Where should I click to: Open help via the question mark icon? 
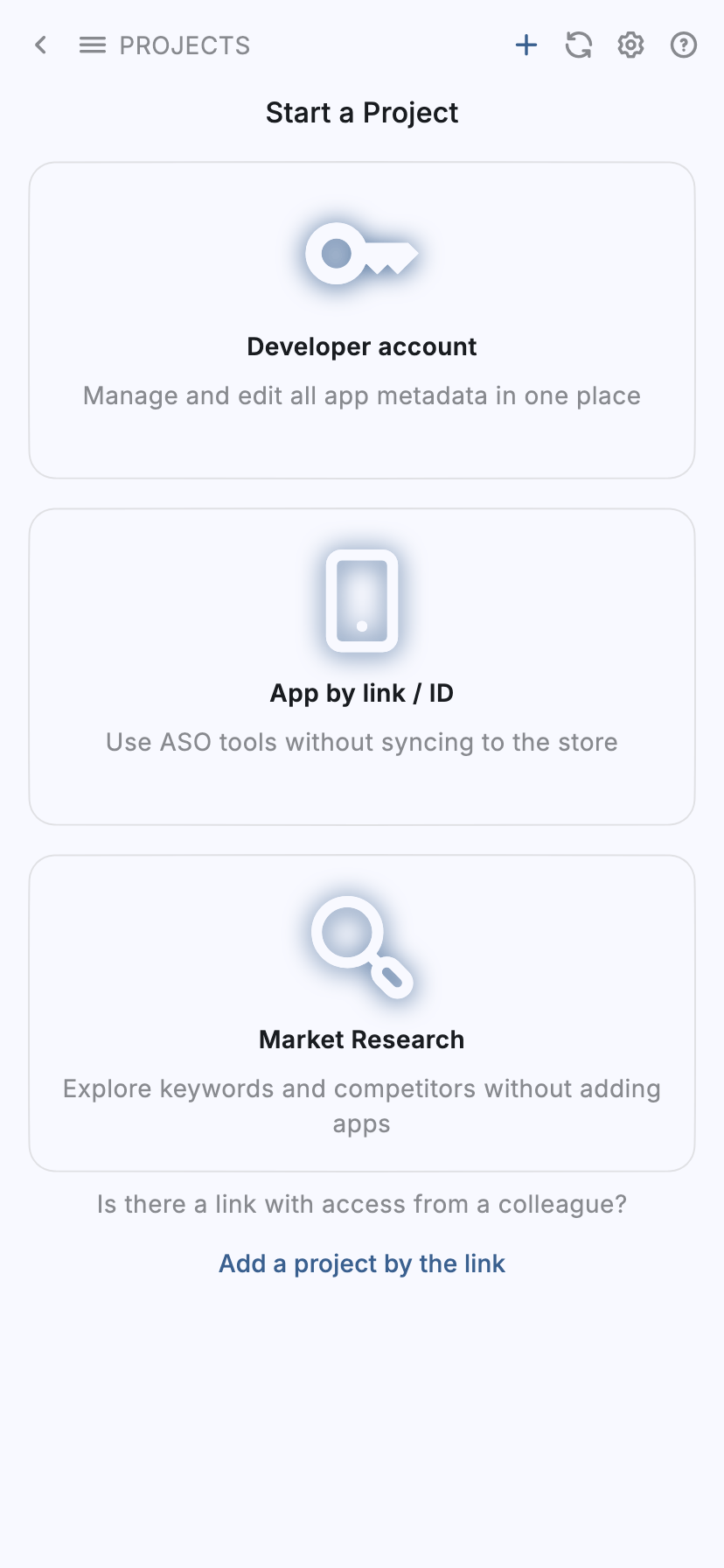683,45
